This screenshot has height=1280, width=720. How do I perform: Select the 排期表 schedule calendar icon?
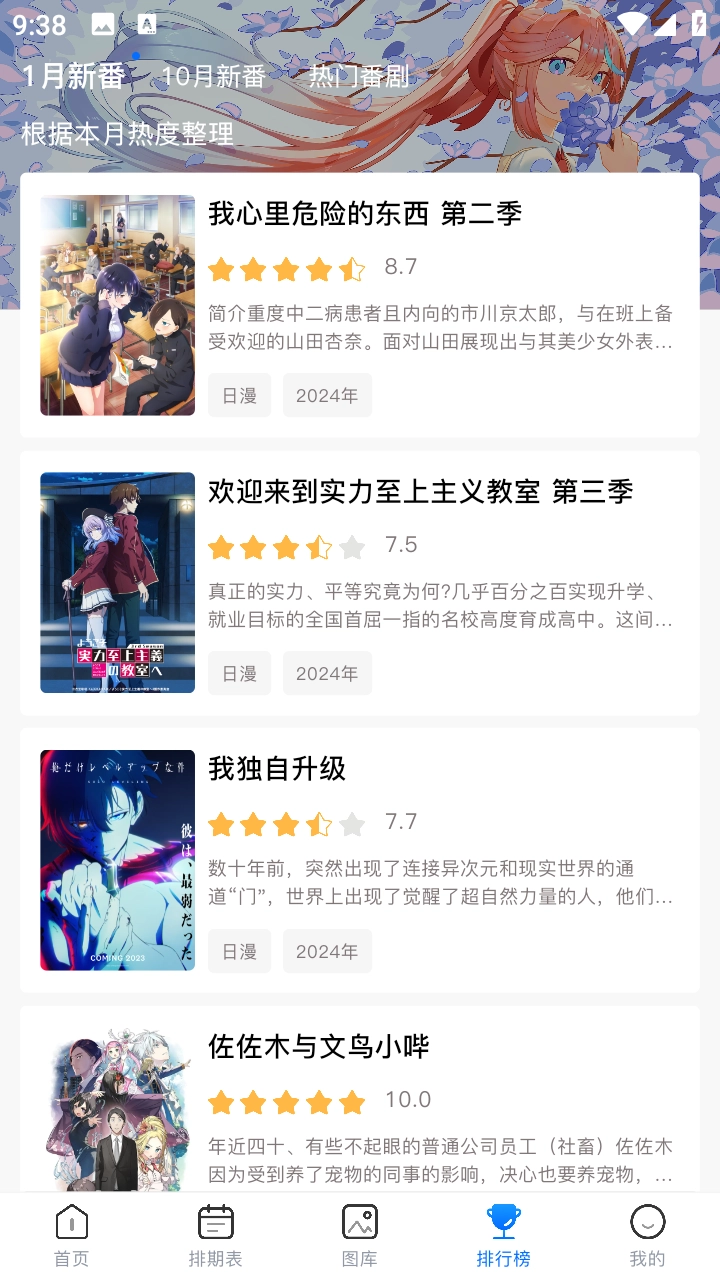click(214, 1222)
